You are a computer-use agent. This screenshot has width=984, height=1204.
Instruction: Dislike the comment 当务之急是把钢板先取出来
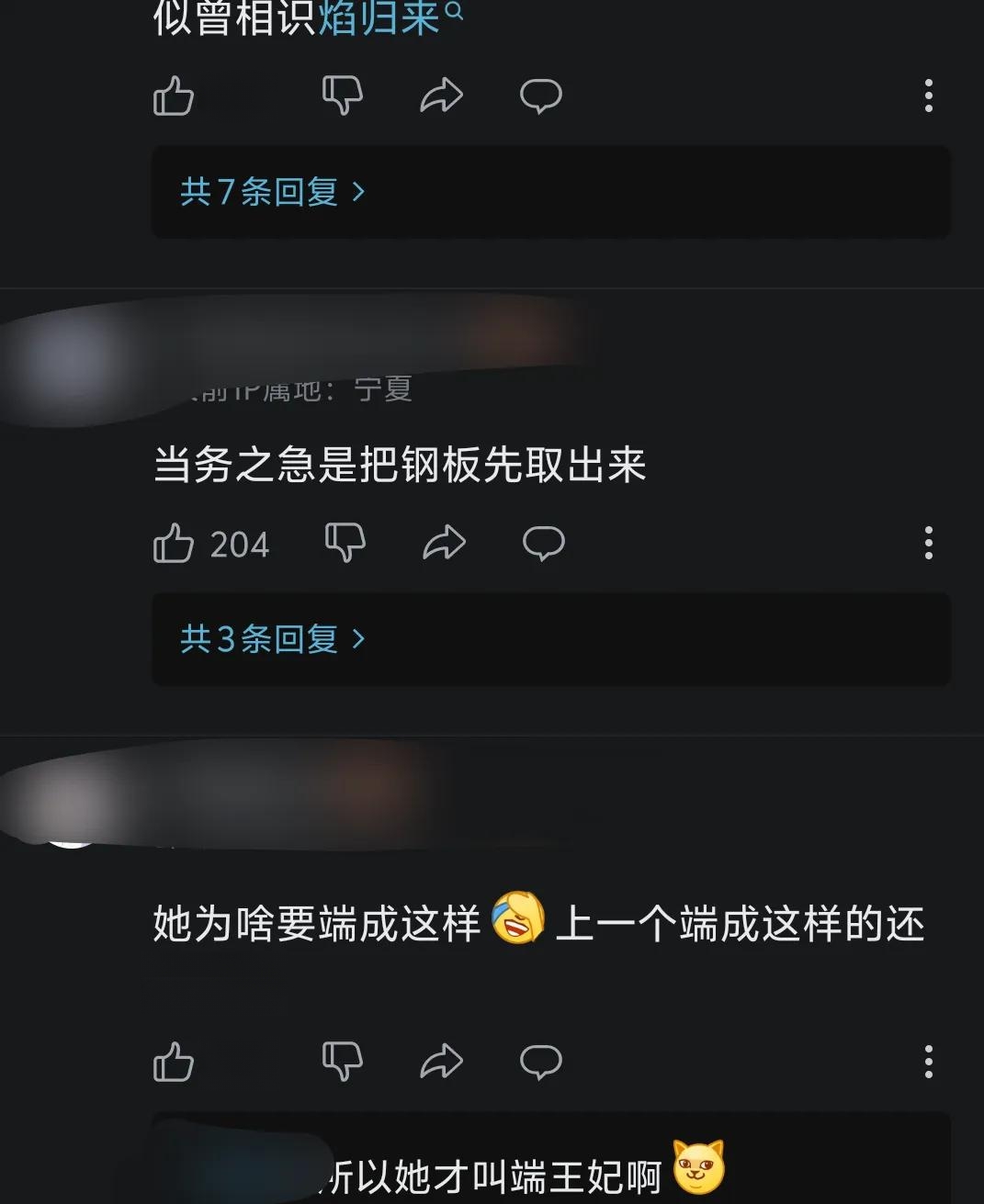345,543
